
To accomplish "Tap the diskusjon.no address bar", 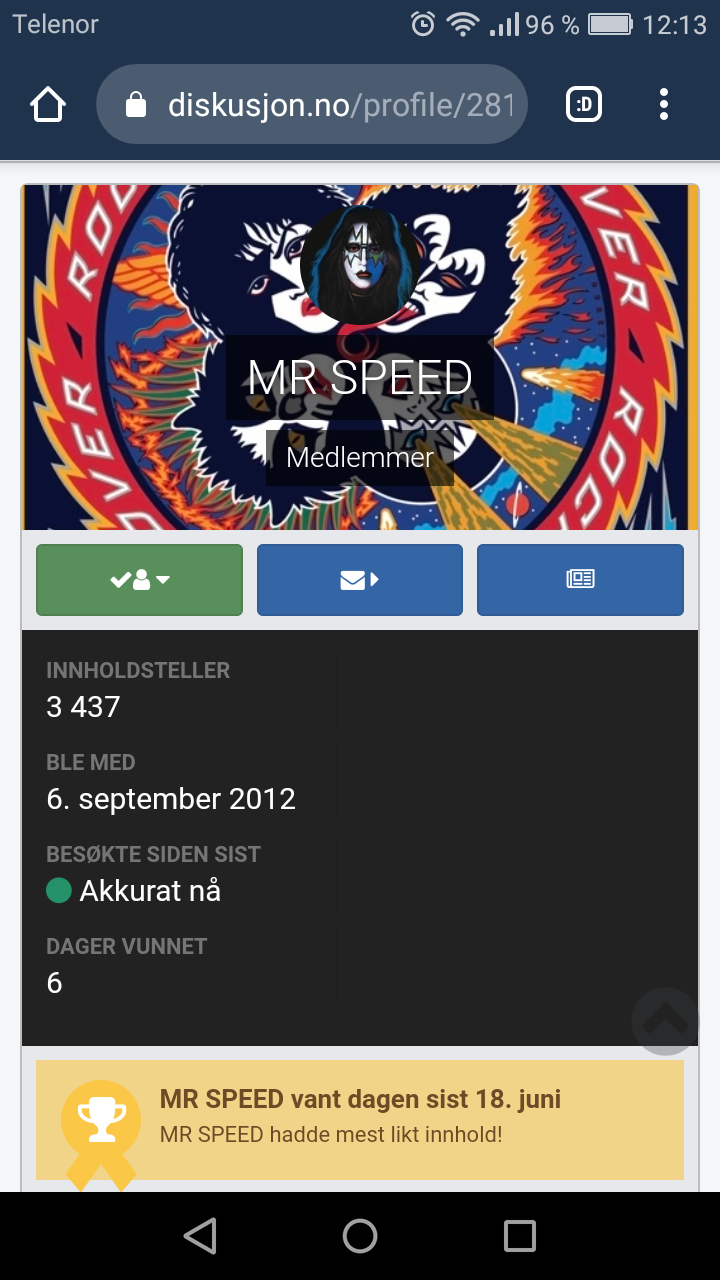I will [312, 105].
